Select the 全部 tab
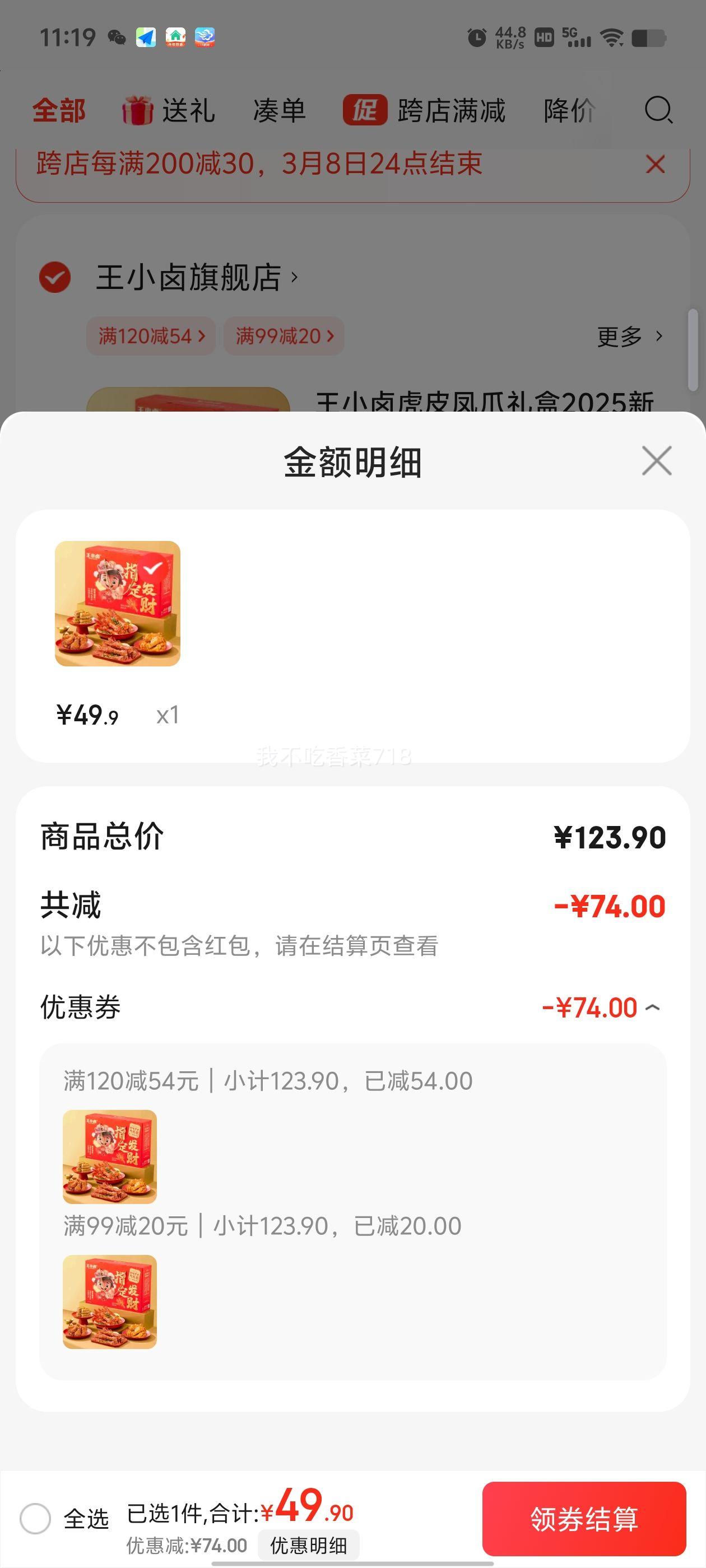The image size is (706, 1568). coord(59,111)
